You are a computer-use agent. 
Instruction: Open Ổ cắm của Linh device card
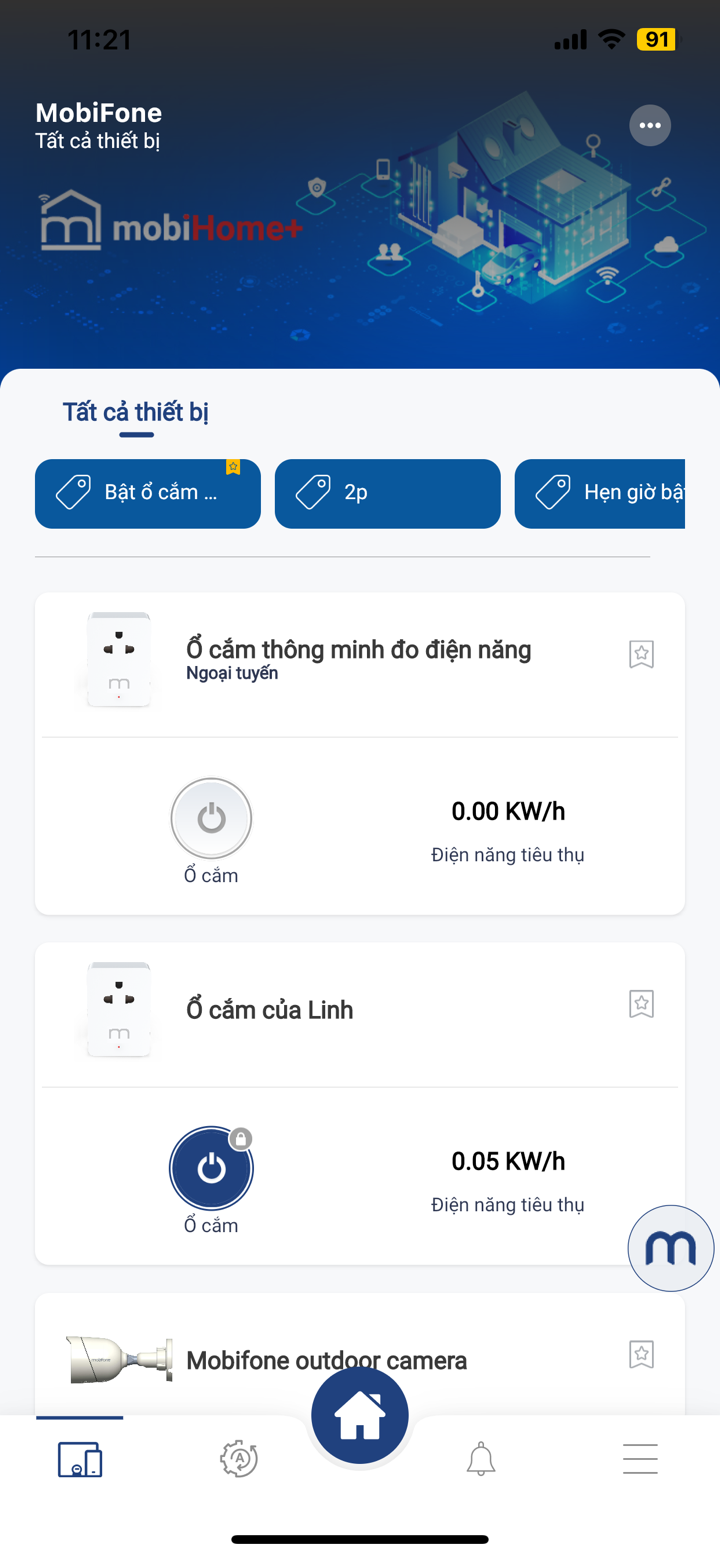[268, 1009]
